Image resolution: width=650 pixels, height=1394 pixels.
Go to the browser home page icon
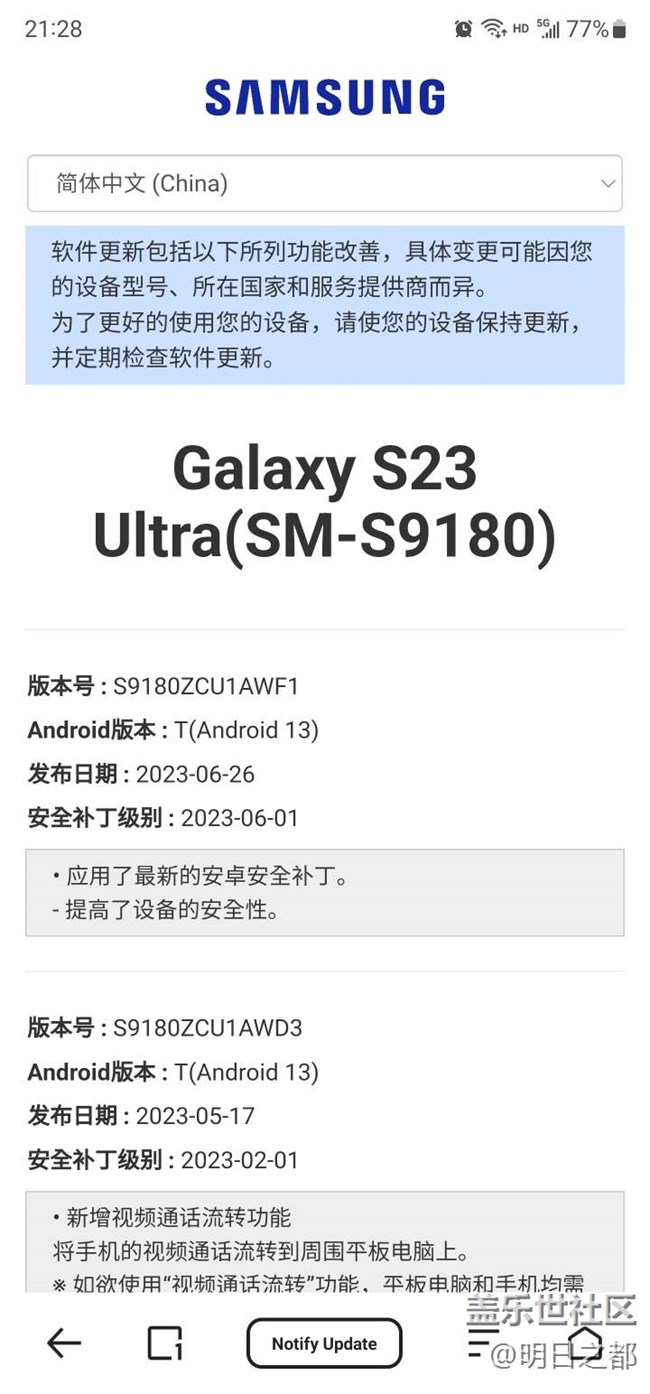585,1342
